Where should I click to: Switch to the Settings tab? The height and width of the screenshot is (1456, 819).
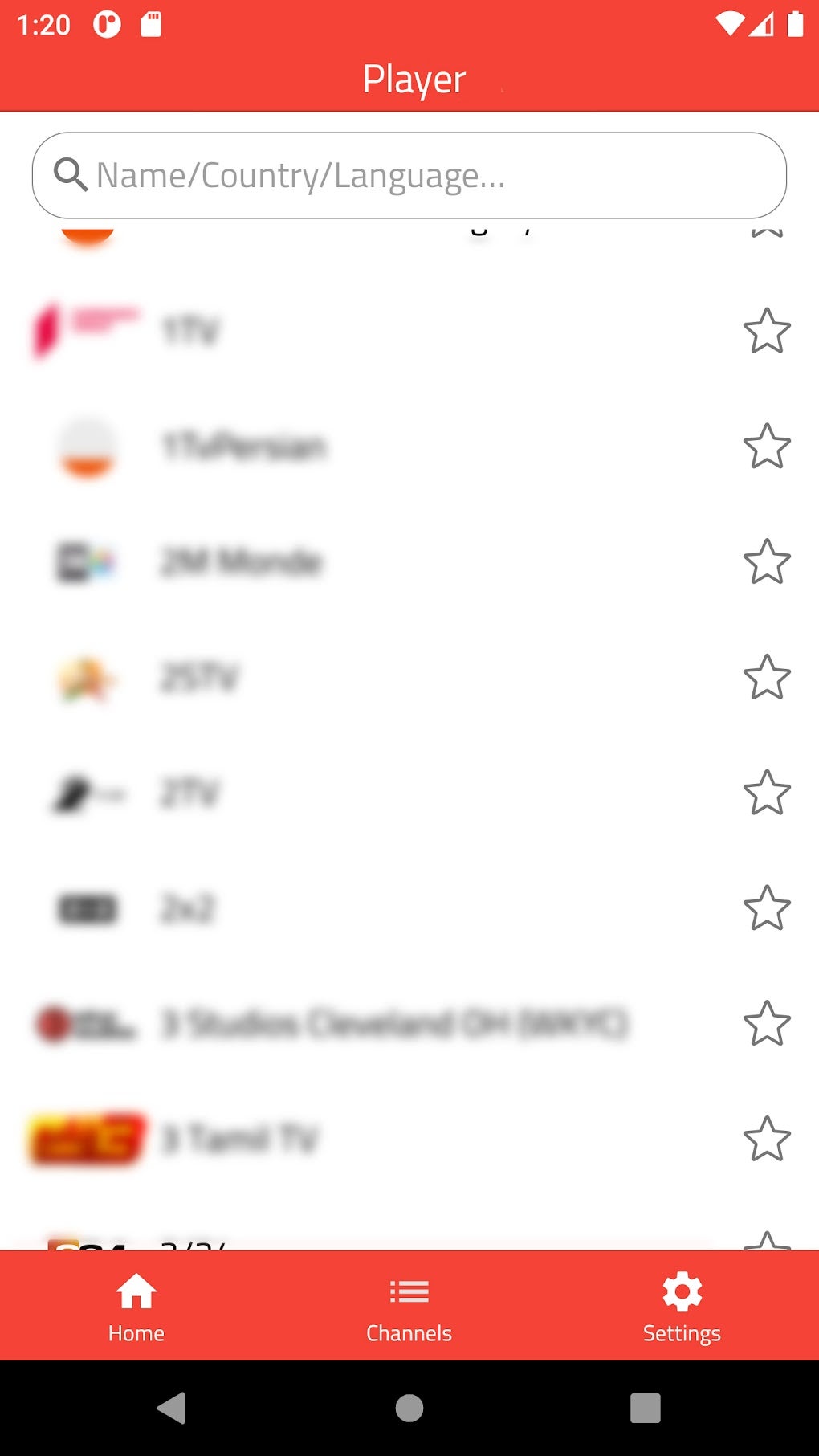[681, 1307]
